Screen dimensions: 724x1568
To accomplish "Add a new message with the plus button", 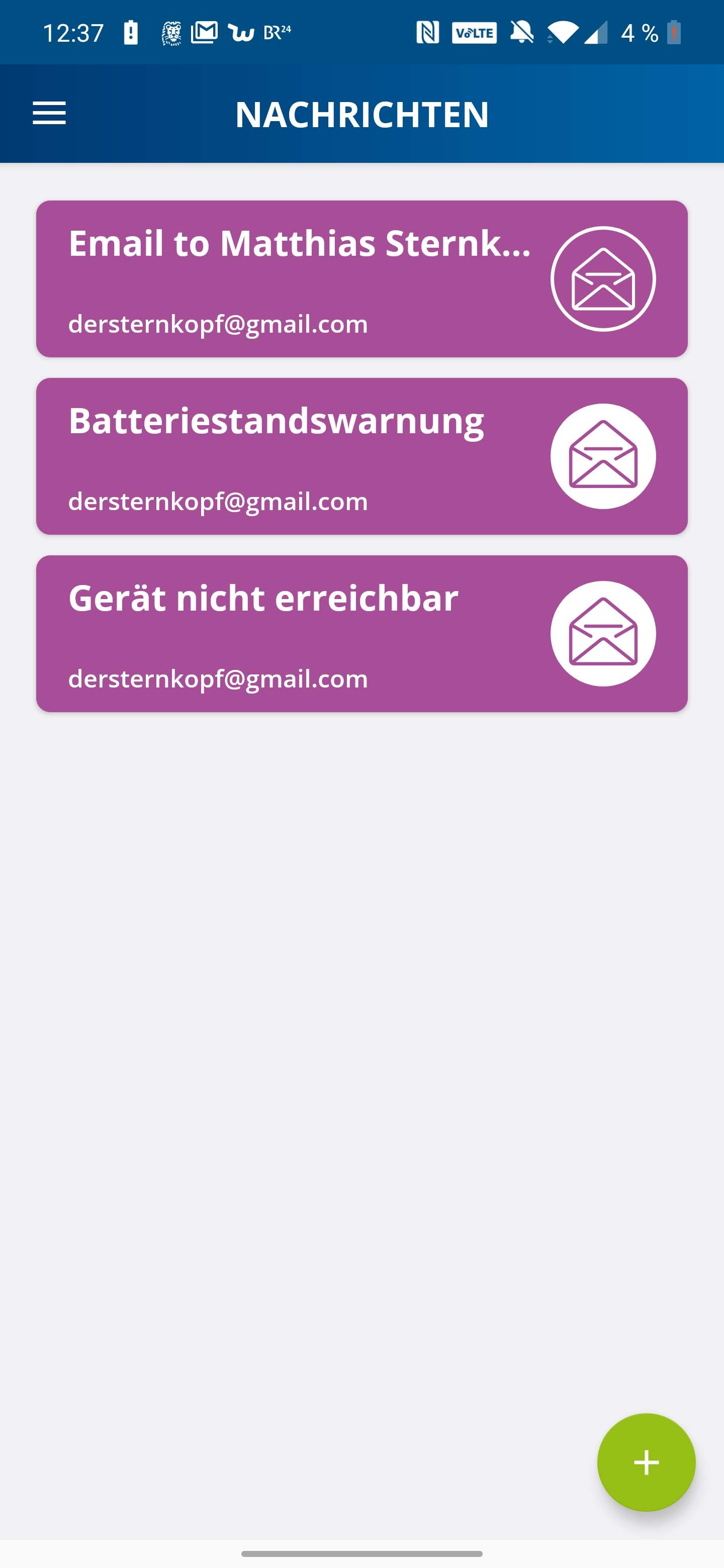I will pos(646,1462).
